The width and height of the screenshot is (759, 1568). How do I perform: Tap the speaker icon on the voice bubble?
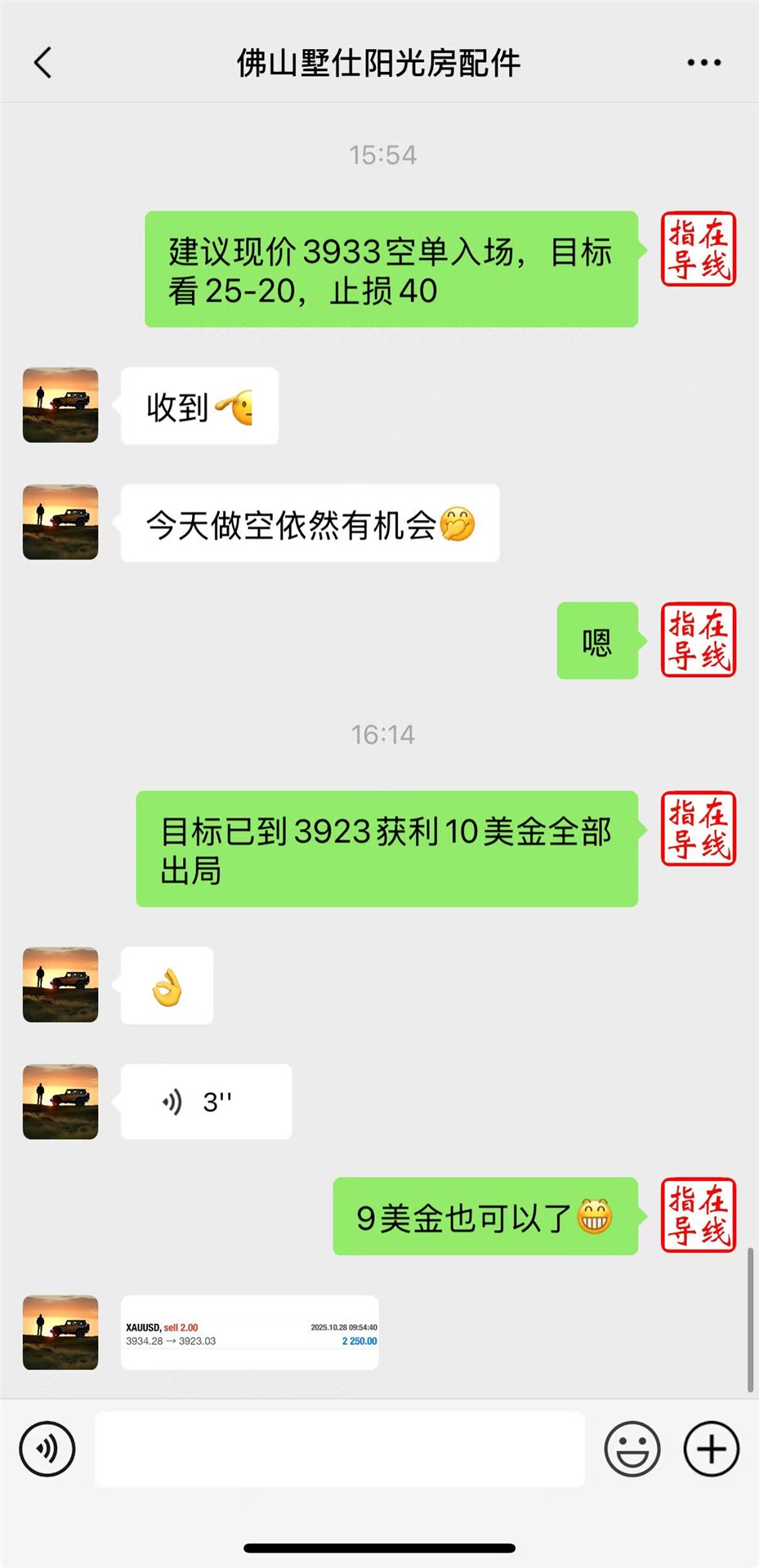pos(172,1101)
